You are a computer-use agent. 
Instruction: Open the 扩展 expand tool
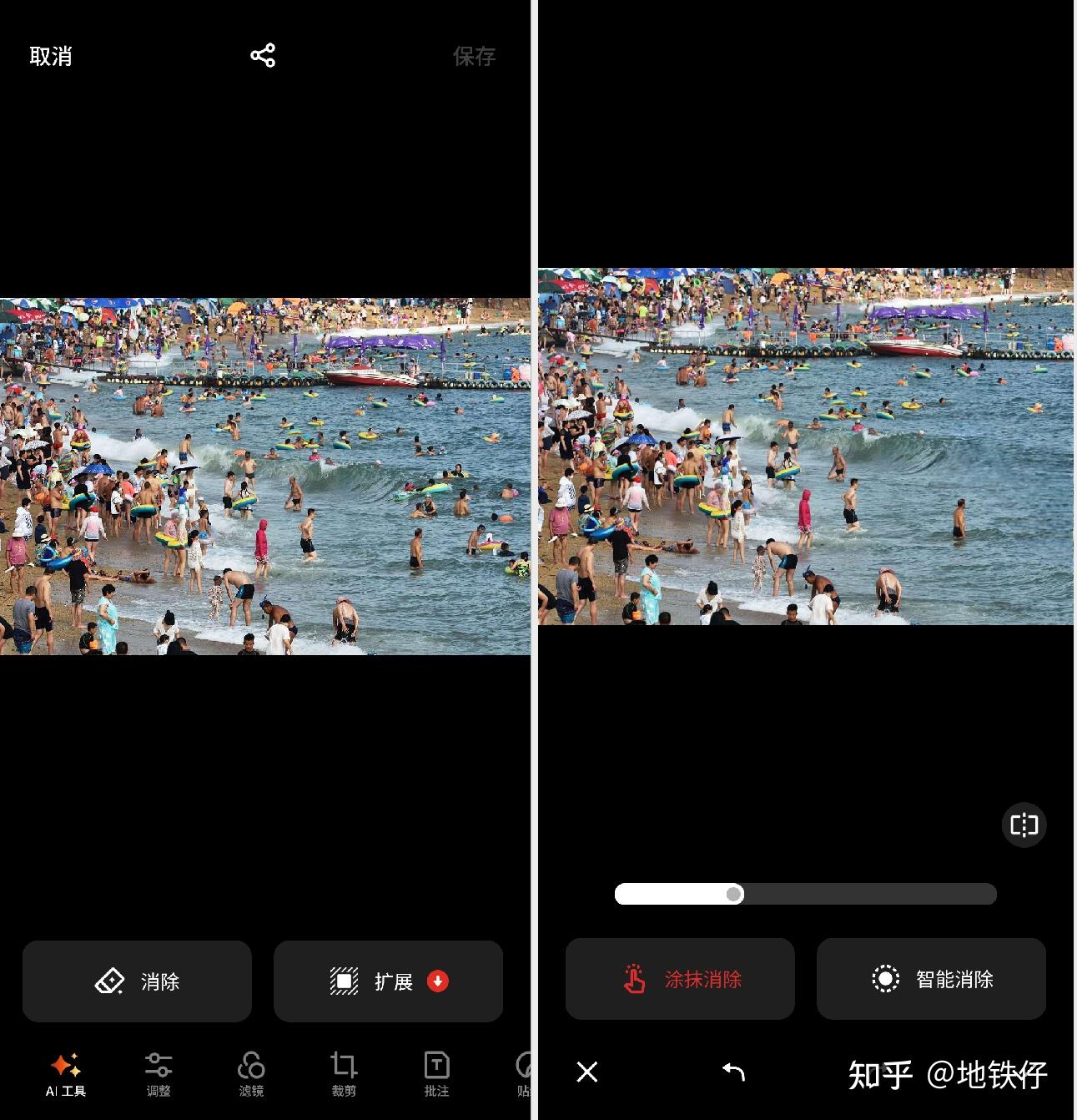388,981
